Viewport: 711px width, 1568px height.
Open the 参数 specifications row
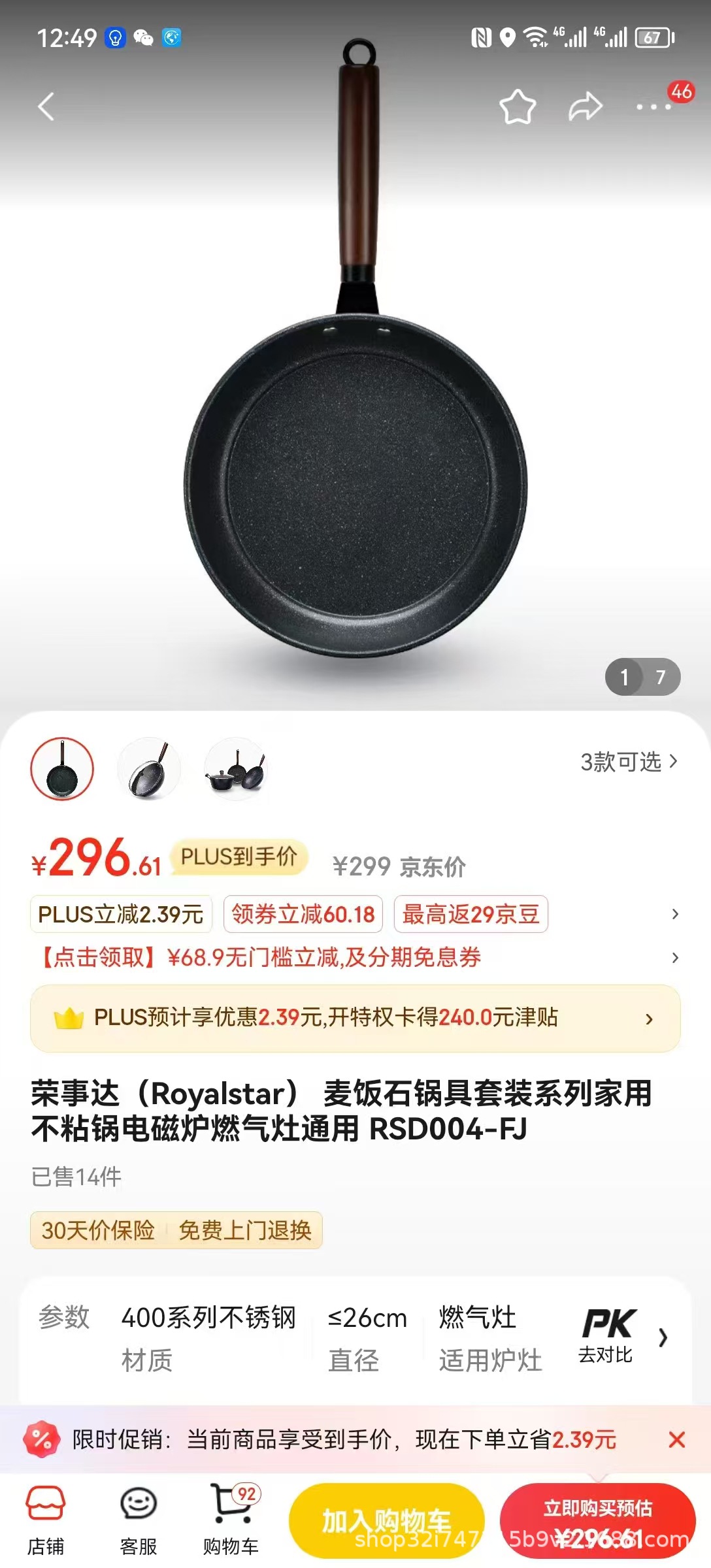355,1338
